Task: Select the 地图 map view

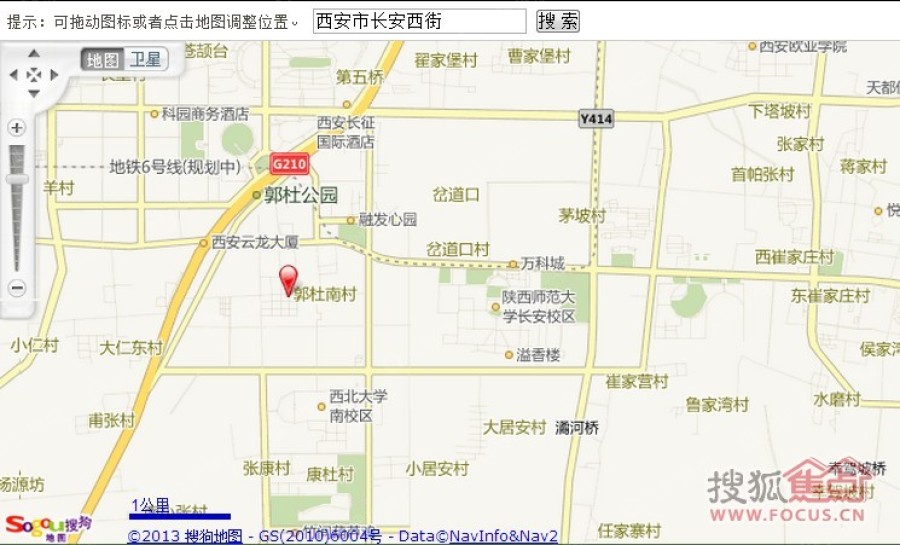Action: pos(103,60)
